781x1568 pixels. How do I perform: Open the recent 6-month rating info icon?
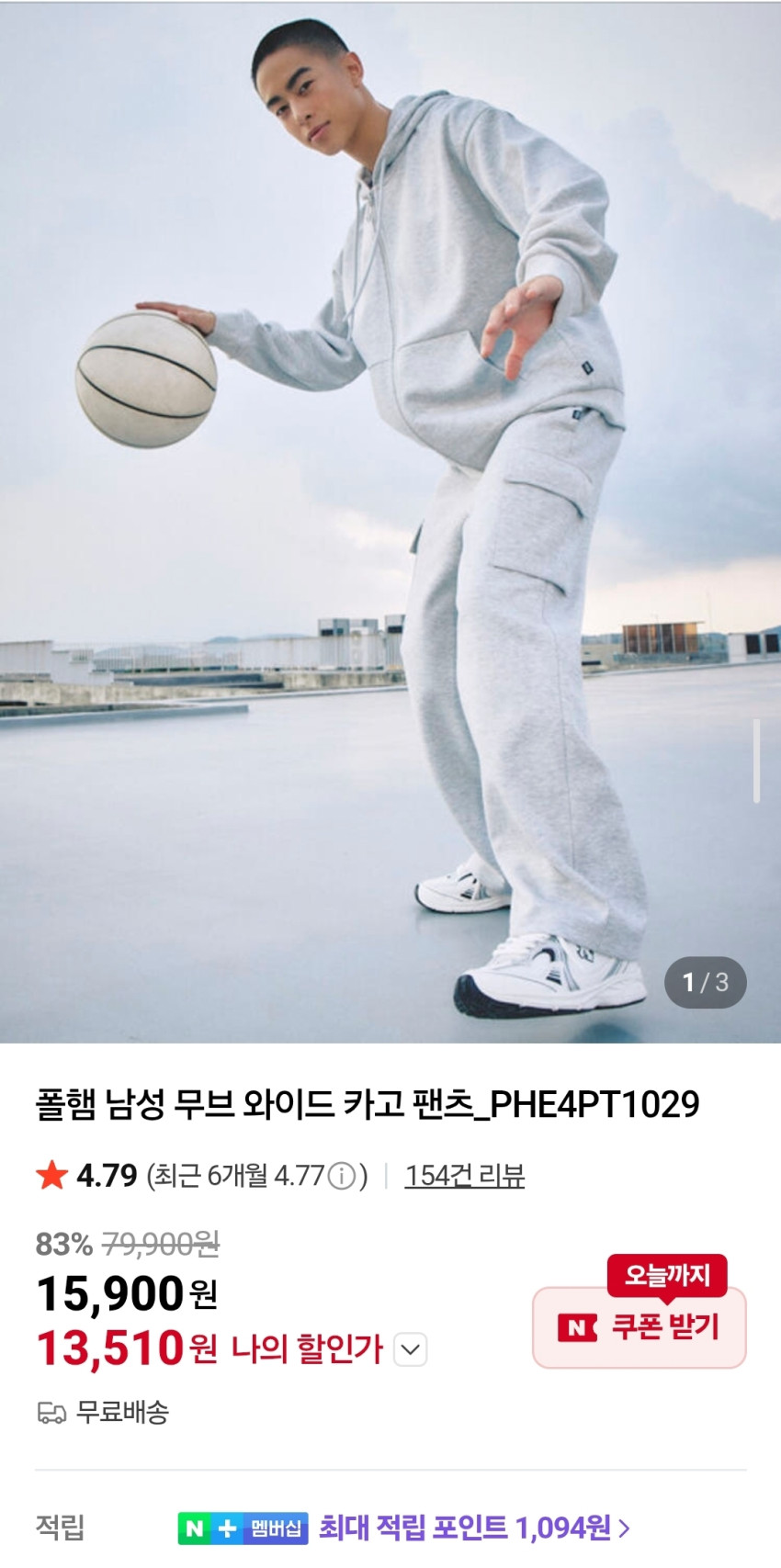click(x=342, y=1175)
